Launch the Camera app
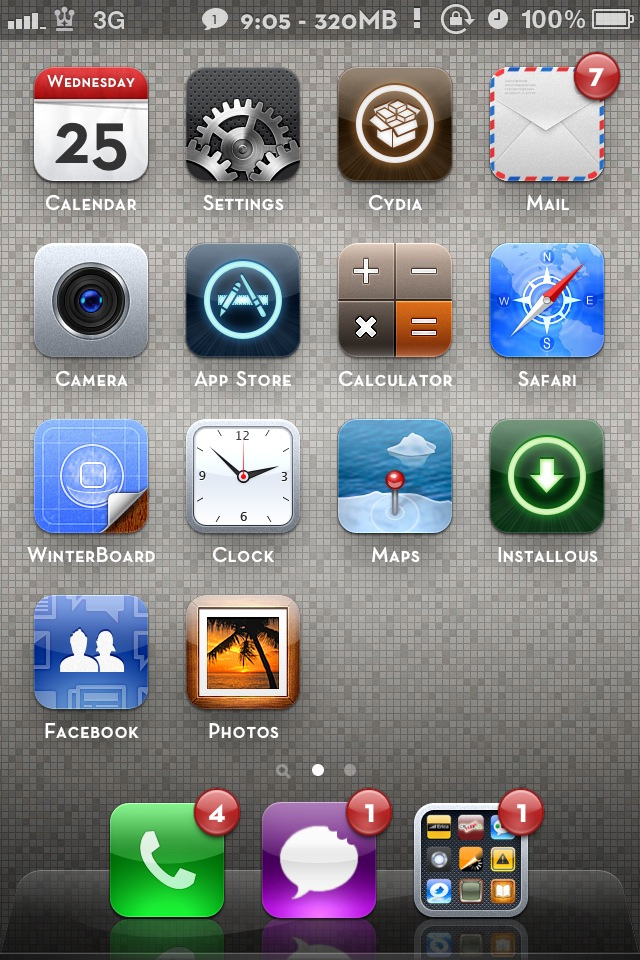 point(91,300)
